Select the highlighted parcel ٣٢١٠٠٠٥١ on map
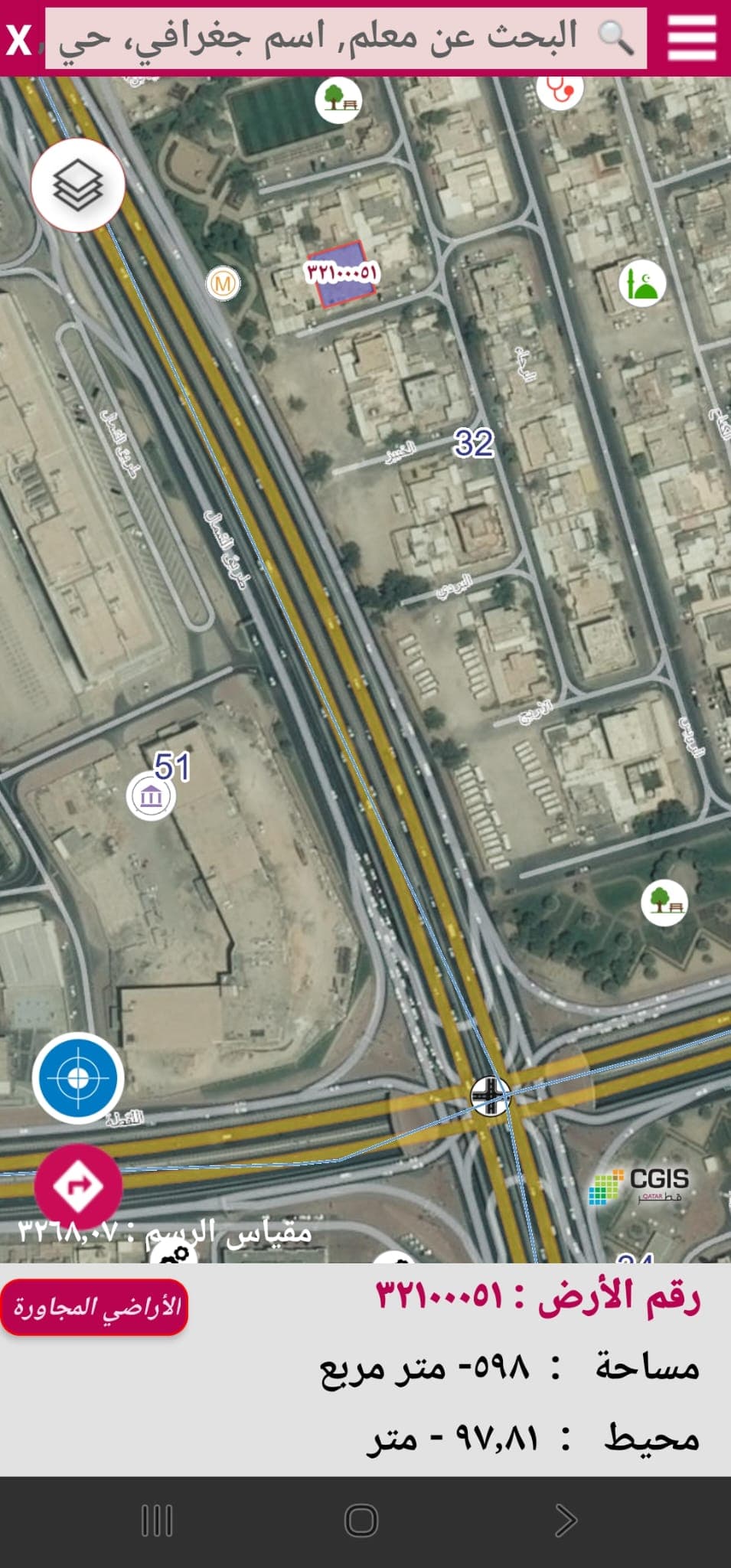Image resolution: width=731 pixels, height=1568 pixels. [341, 273]
